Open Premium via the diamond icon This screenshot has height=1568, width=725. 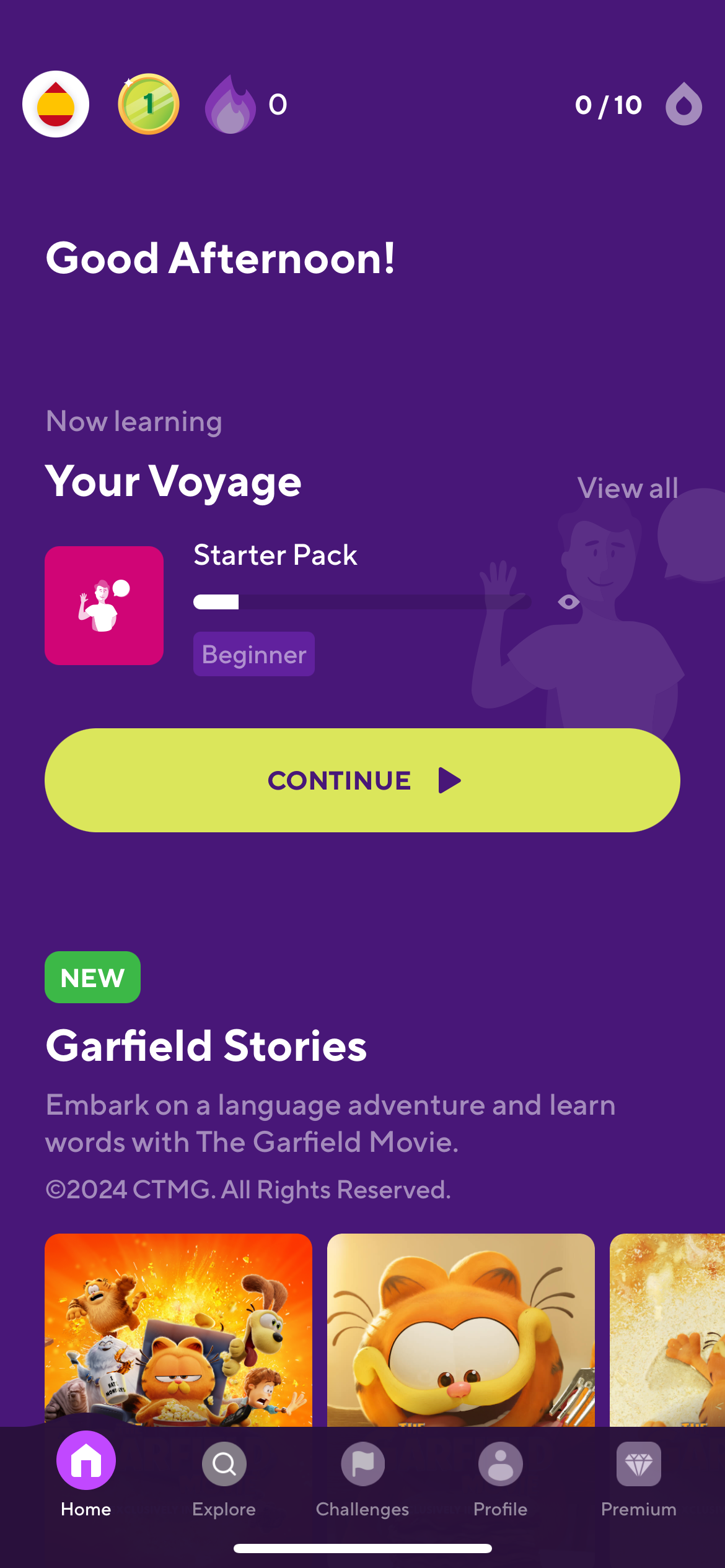pos(638,1464)
